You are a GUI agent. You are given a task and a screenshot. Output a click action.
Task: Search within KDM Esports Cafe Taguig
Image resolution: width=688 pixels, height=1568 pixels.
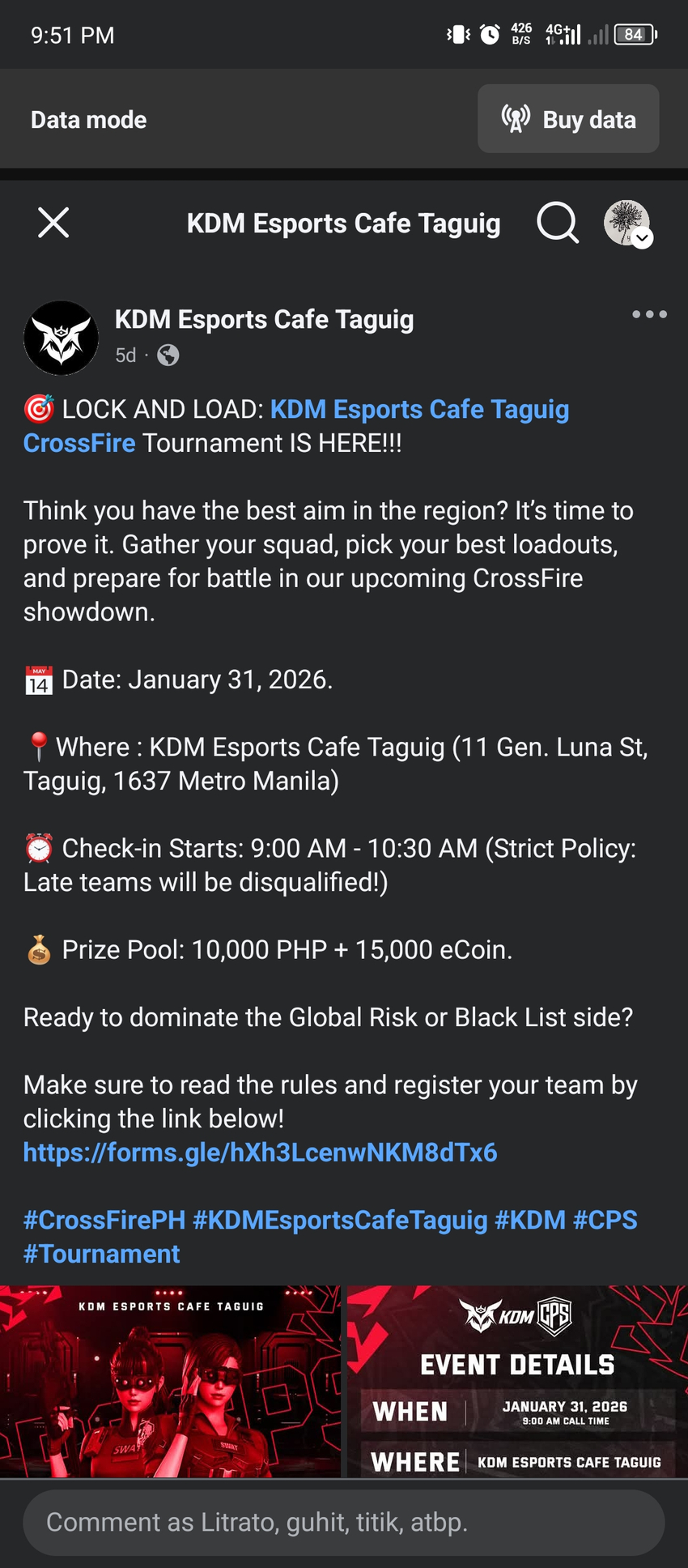pyautogui.click(x=558, y=223)
